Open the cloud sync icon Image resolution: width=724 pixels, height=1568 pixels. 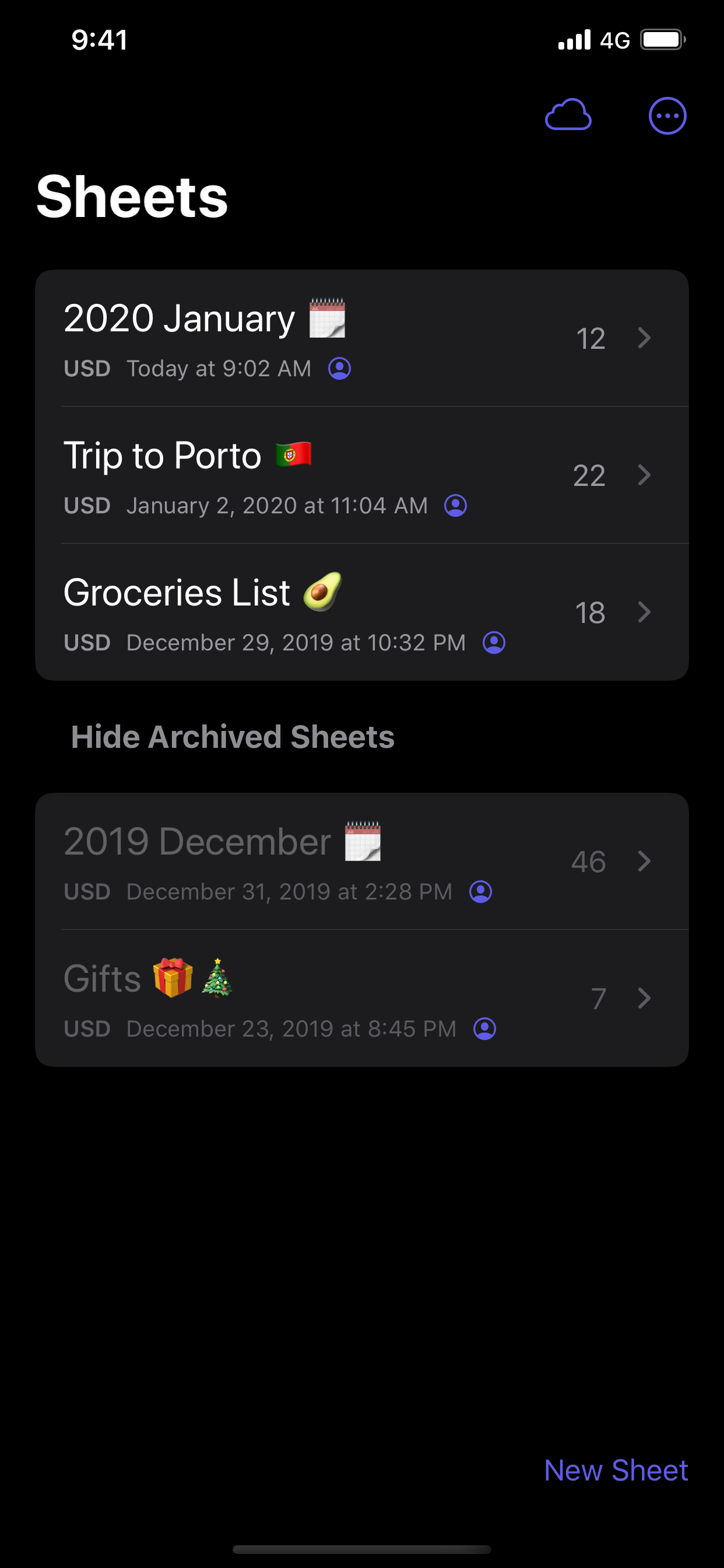click(568, 115)
